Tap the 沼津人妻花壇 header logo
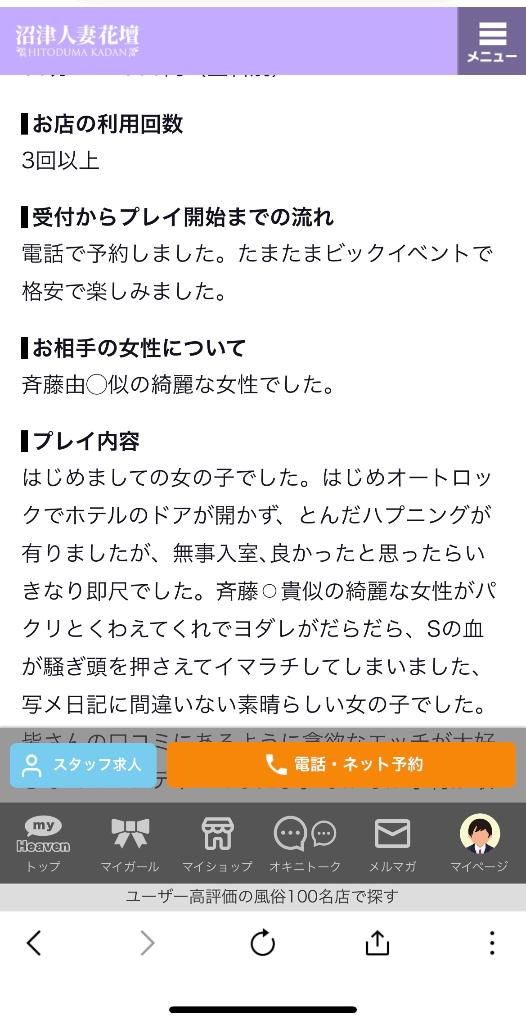The height and width of the screenshot is (1024, 526). coord(78,39)
